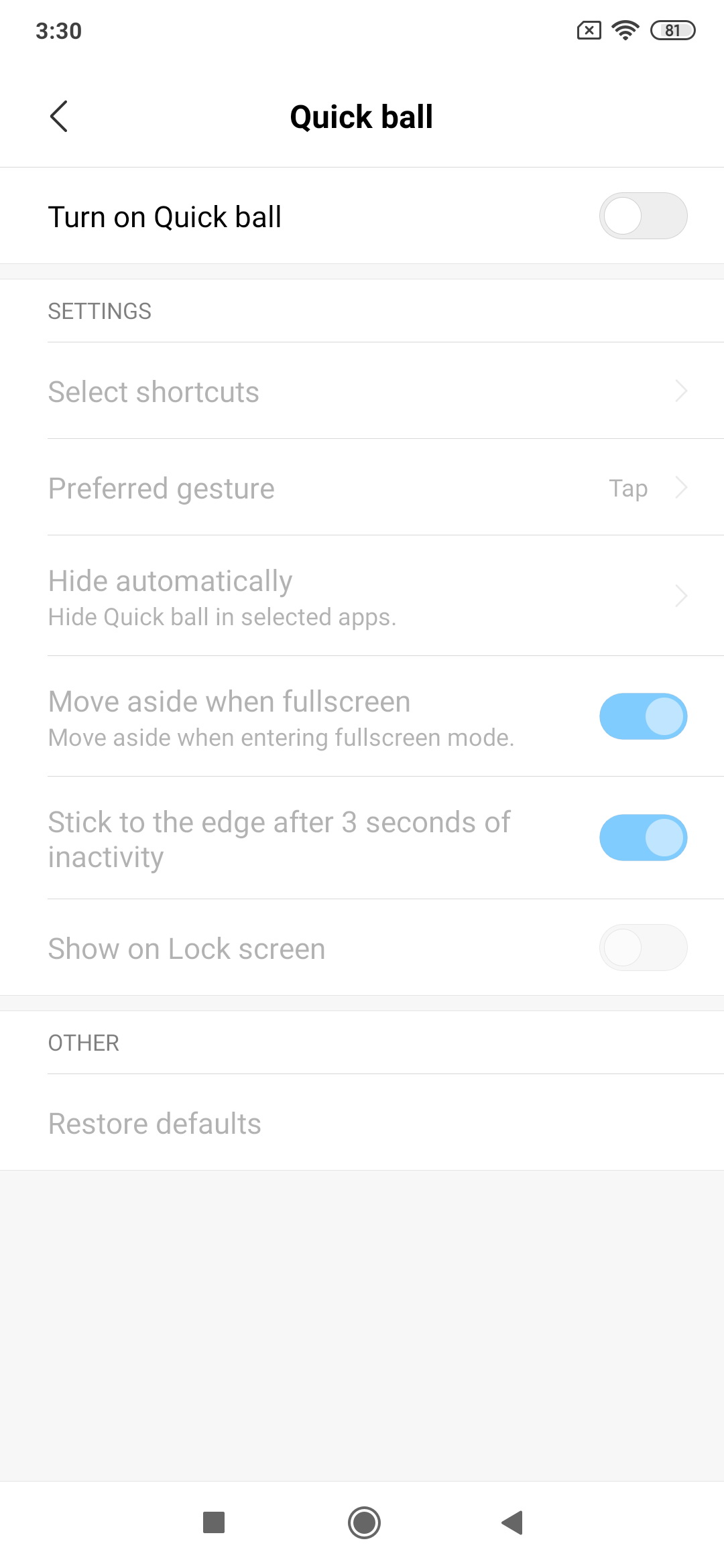Image resolution: width=724 pixels, height=1568 pixels.
Task: Toggle Move aside when fullscreen
Action: 643,716
